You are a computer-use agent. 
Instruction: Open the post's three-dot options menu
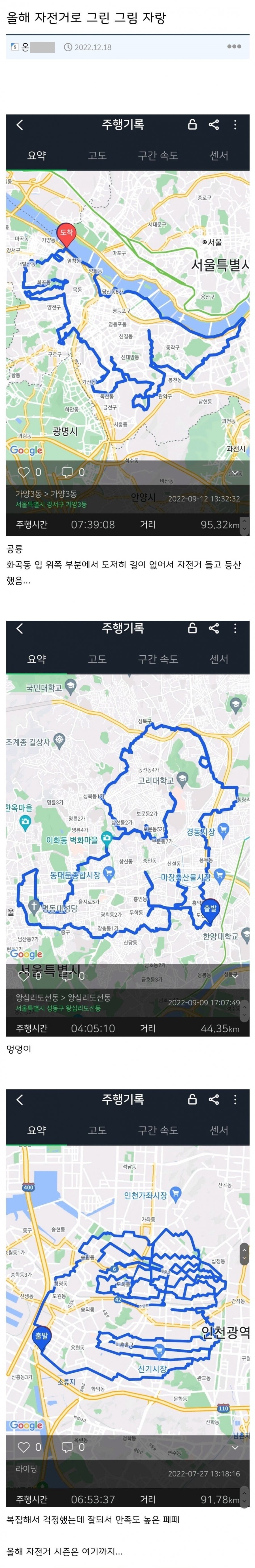[234, 46]
